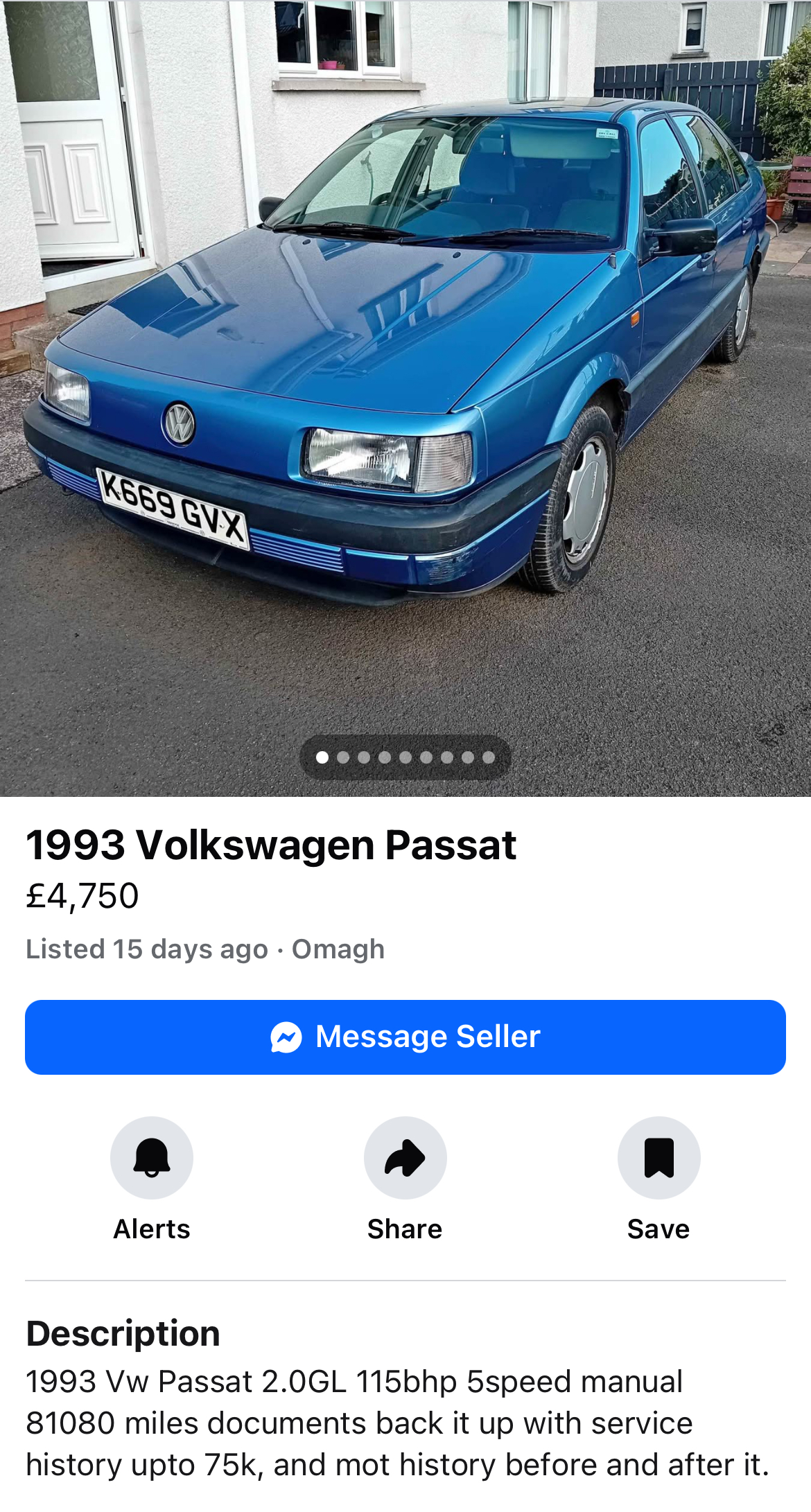Save the listing with the bookmark icon

click(659, 1157)
